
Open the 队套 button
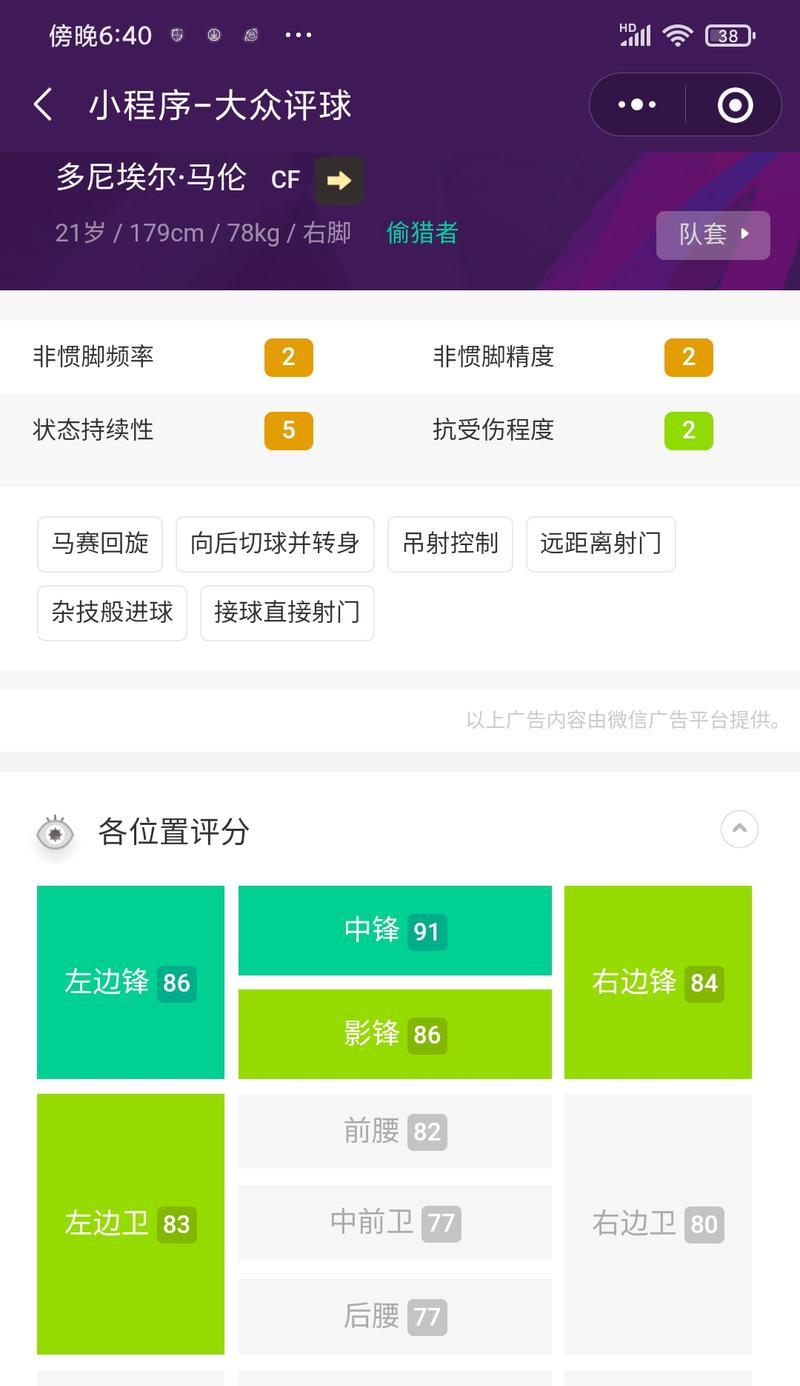pyautogui.click(x=712, y=235)
